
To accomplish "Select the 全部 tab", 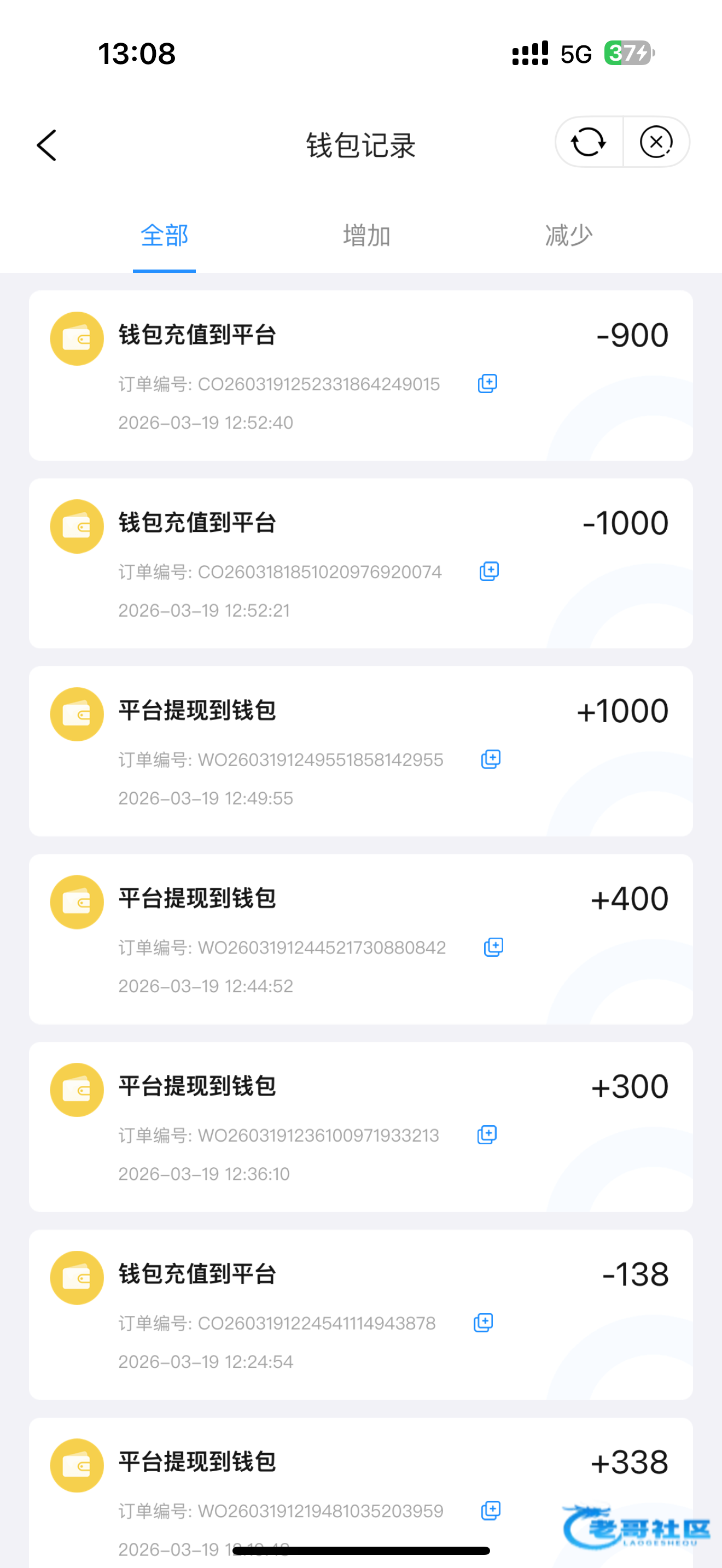I will tap(165, 236).
